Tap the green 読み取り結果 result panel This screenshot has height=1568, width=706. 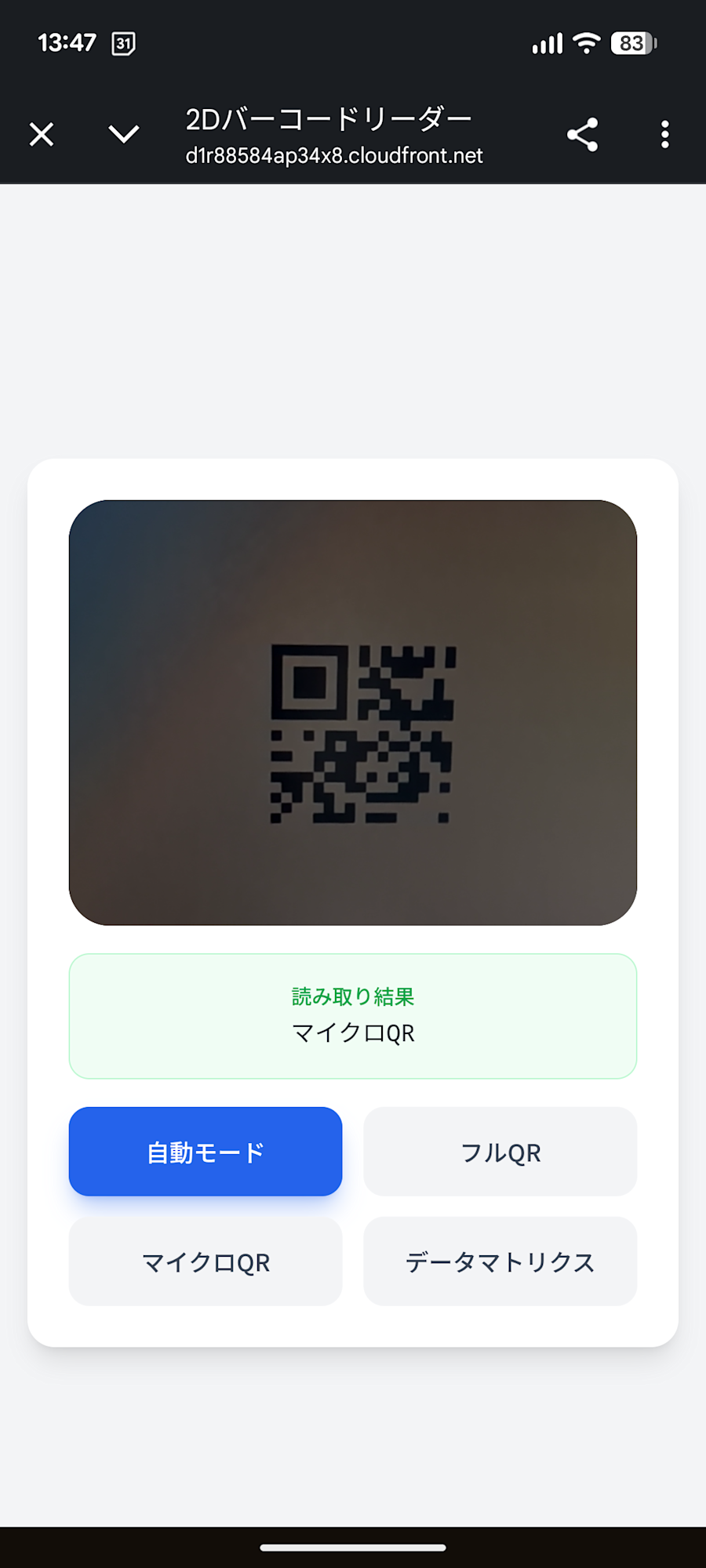(353, 1015)
